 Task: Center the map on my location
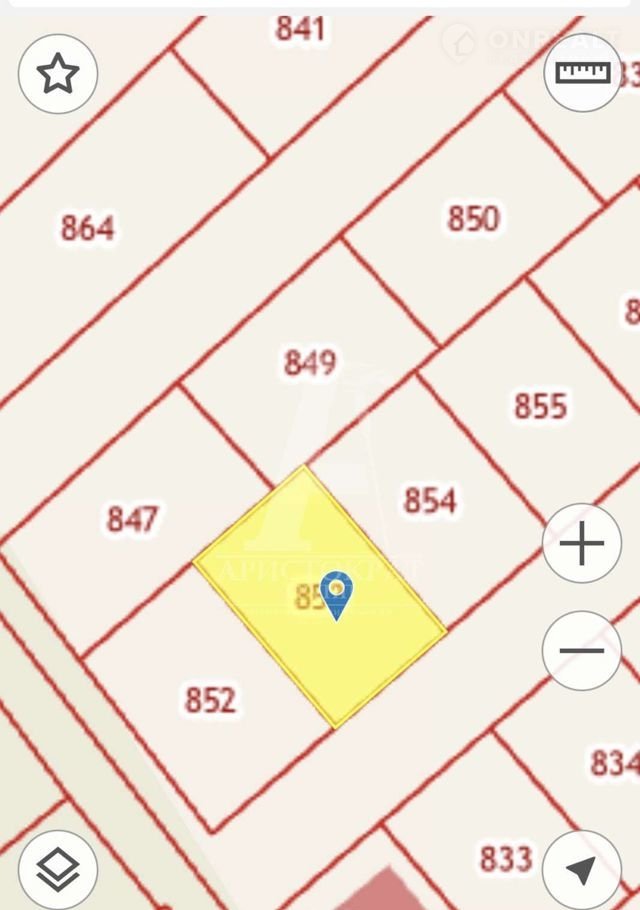[582, 869]
